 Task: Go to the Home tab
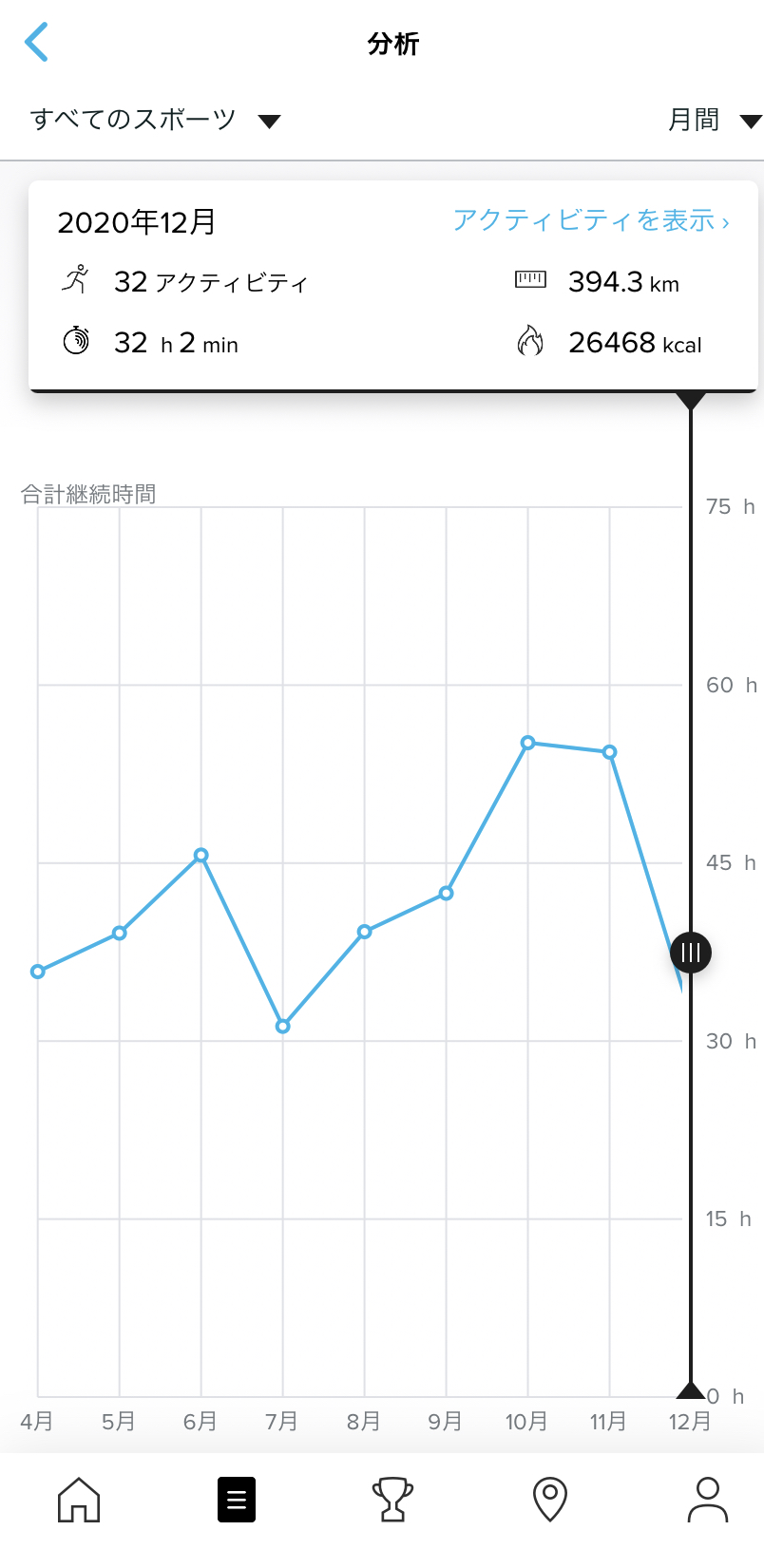click(79, 1500)
